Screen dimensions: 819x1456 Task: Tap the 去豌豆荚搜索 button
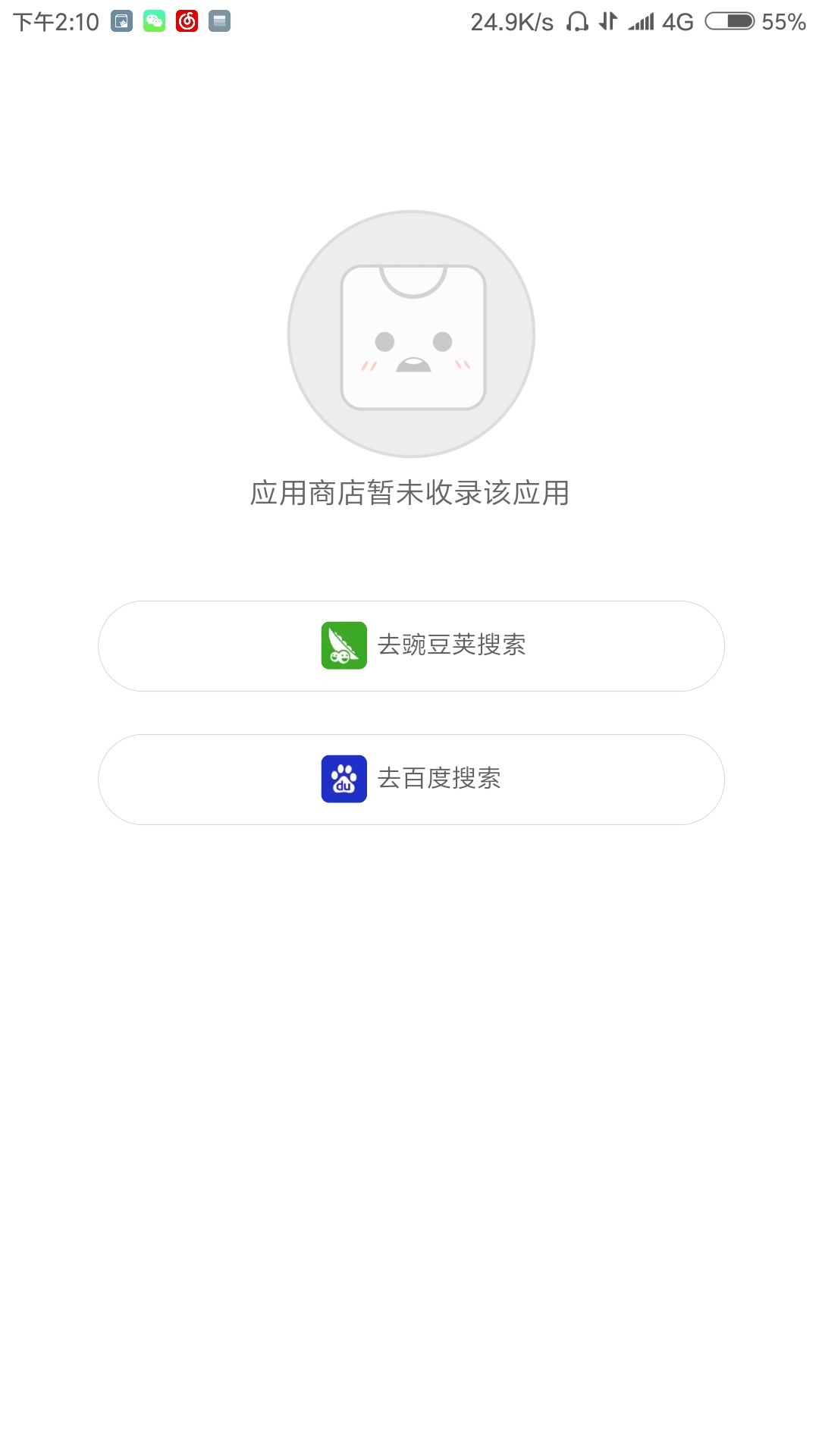[411, 645]
